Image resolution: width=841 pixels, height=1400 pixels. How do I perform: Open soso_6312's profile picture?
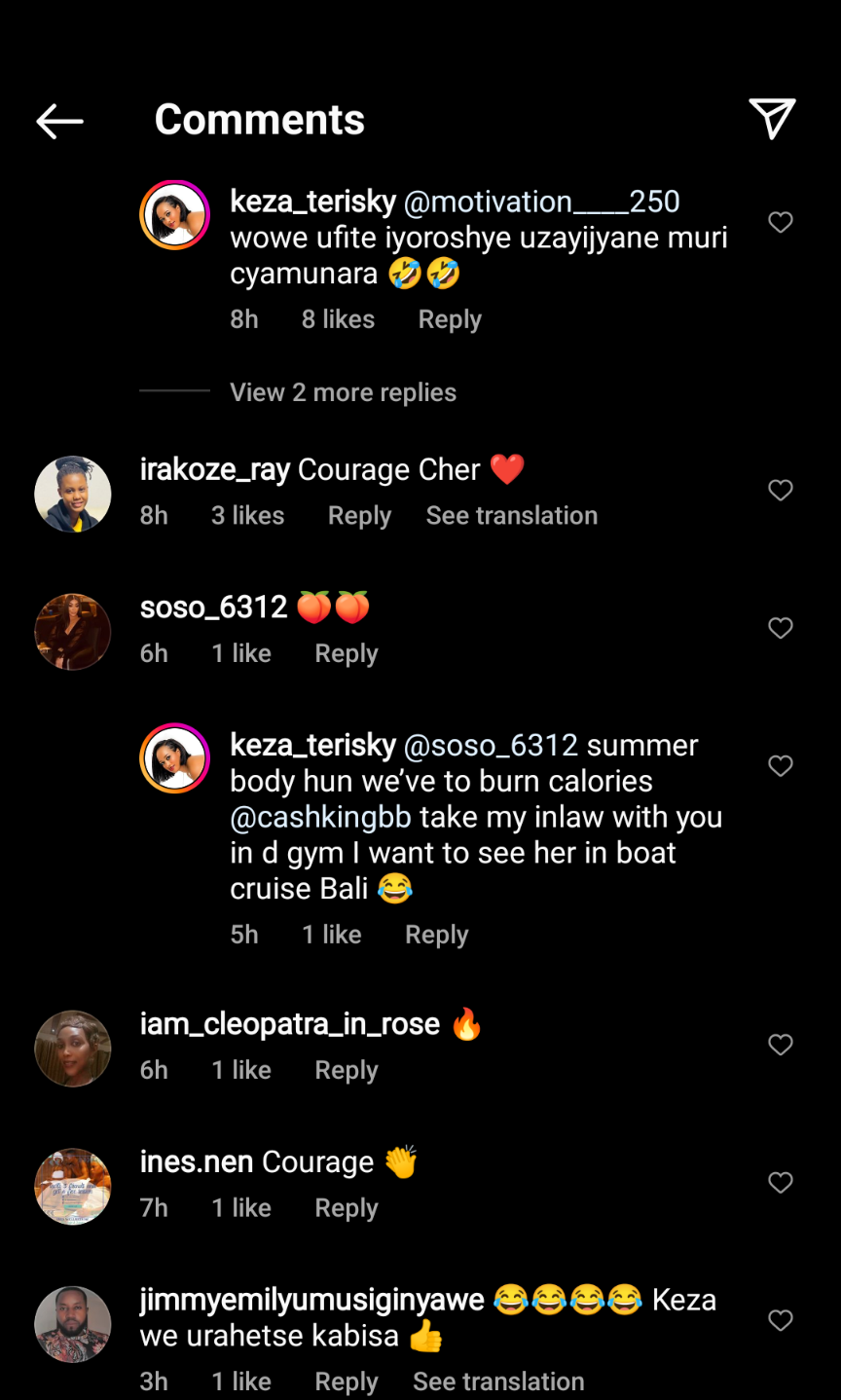[x=73, y=632]
